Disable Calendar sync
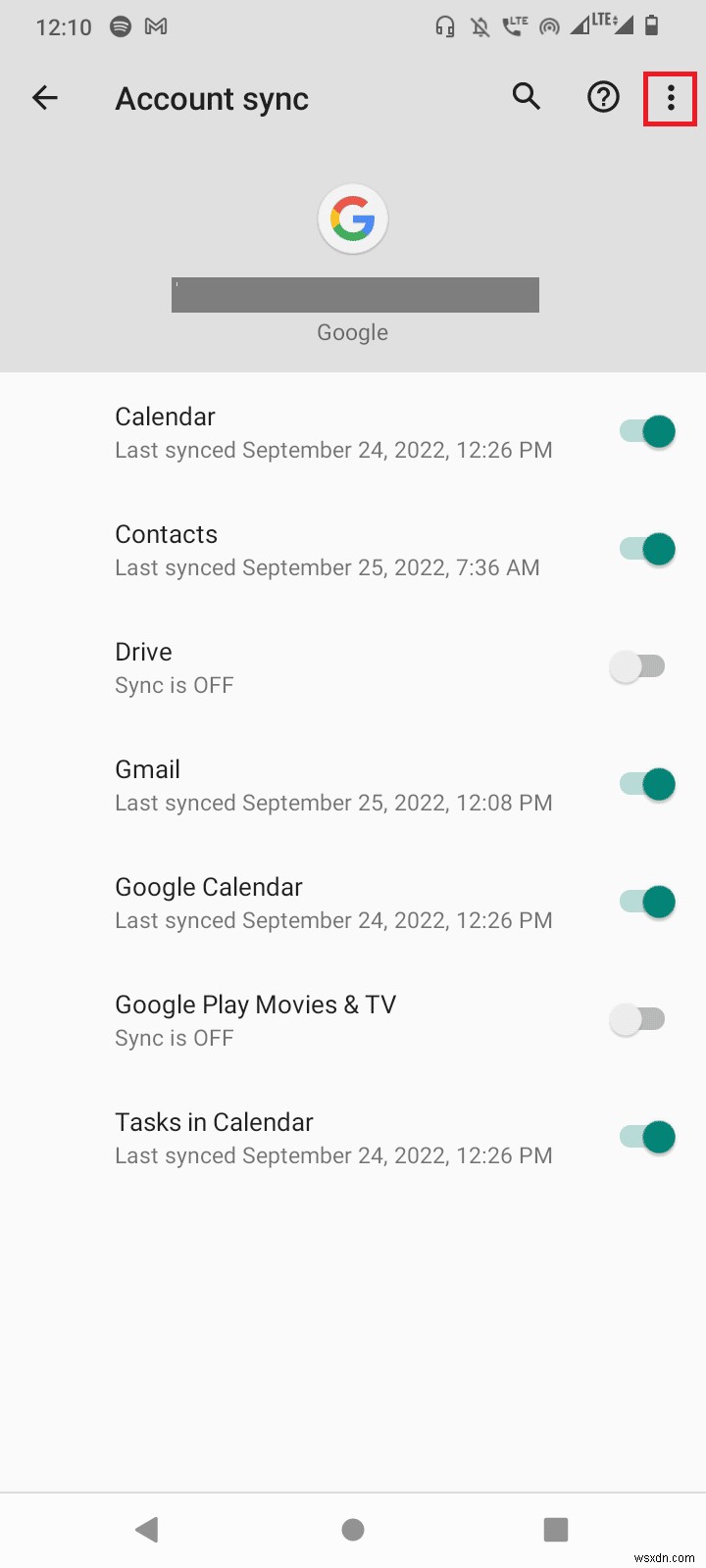 [643, 431]
